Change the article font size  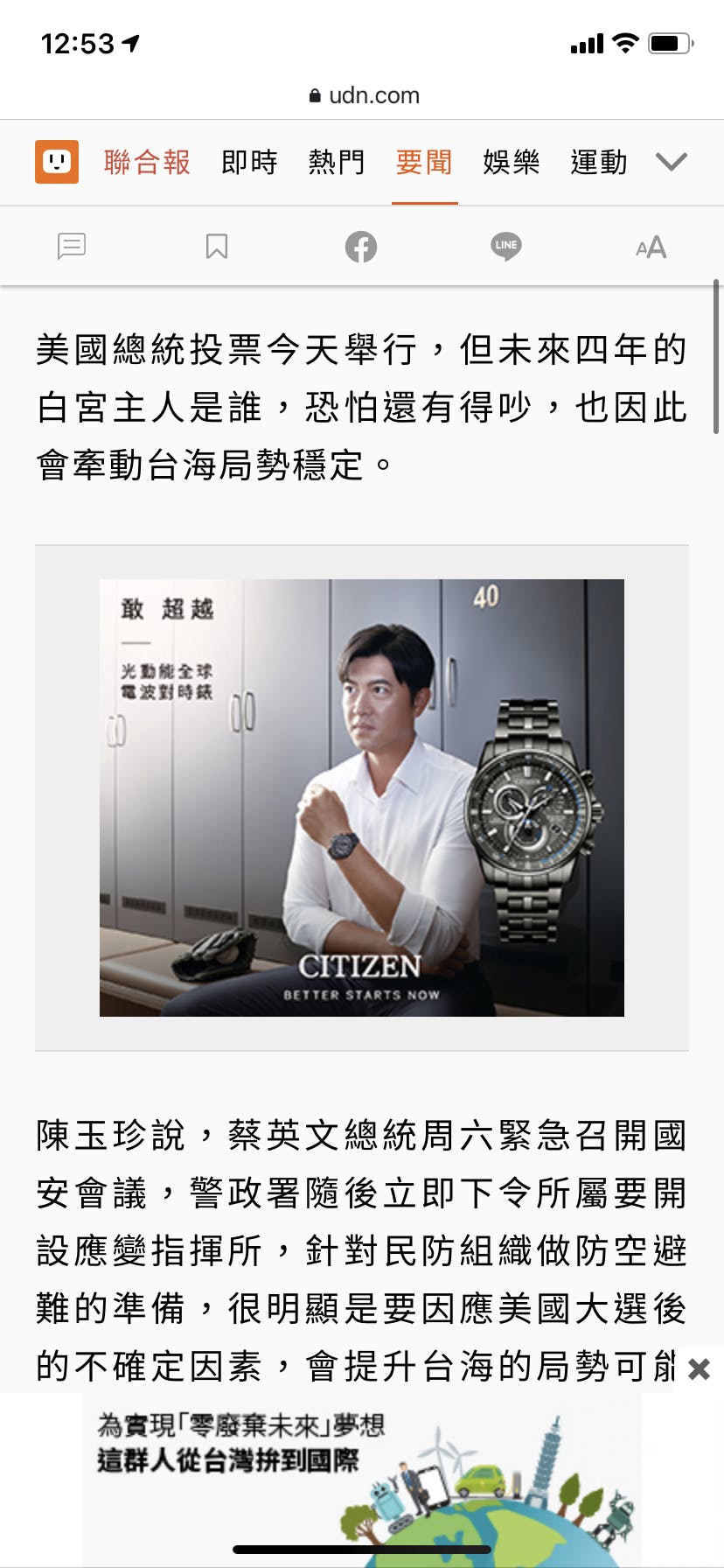point(651,248)
